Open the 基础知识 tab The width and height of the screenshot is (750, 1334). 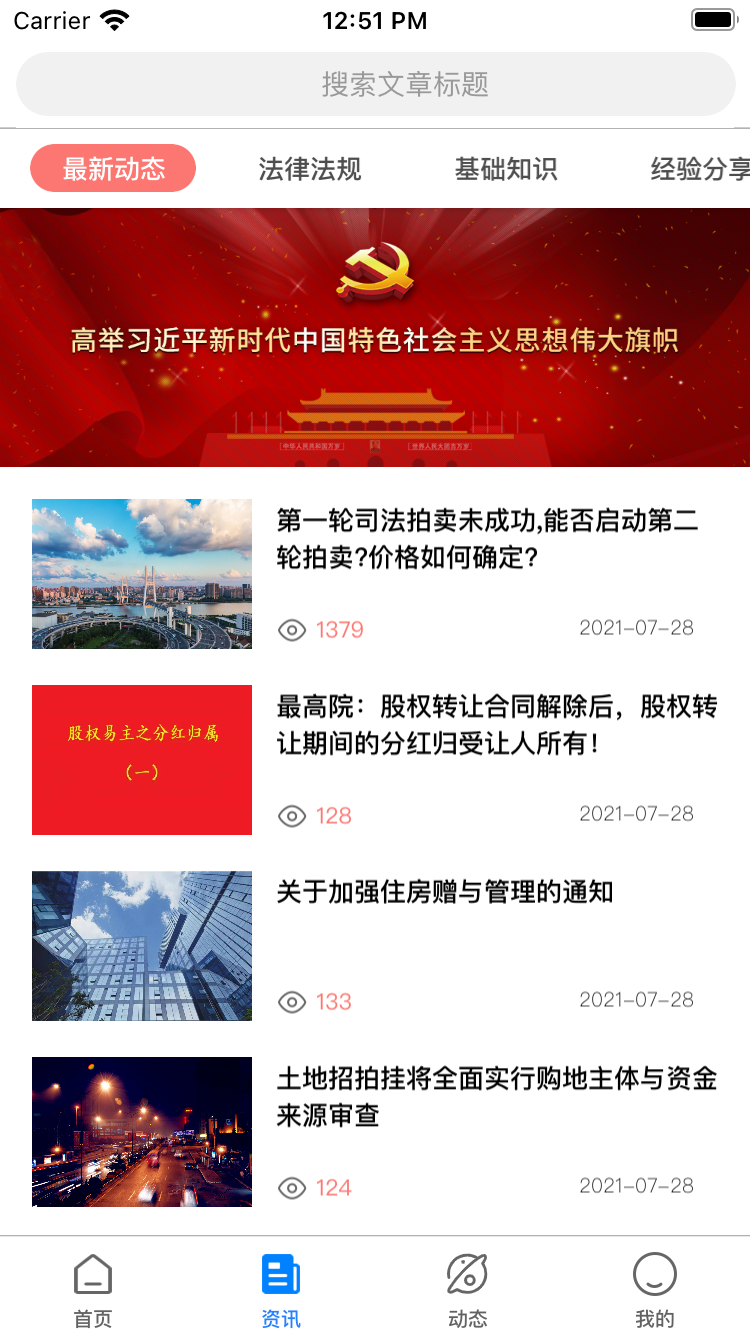tap(506, 169)
